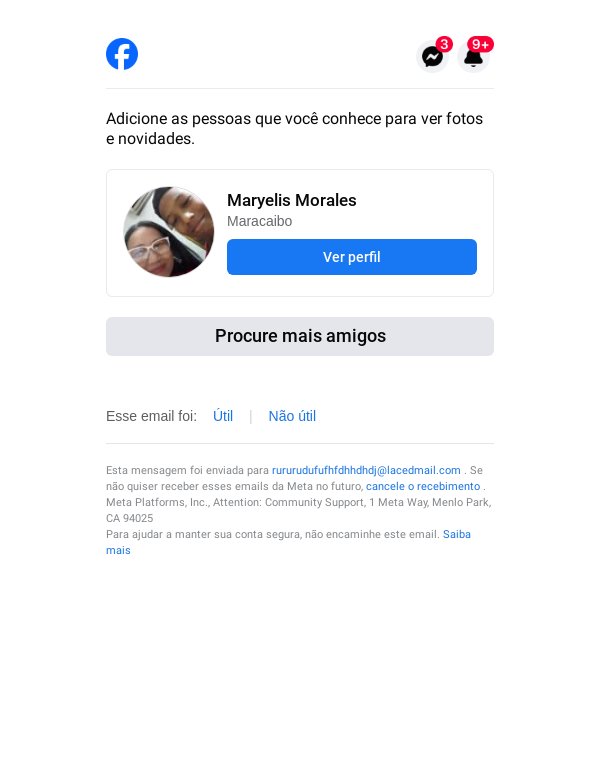This screenshot has width=600, height=768.
Task: Open Maryelis Morales name link
Action: pos(292,200)
